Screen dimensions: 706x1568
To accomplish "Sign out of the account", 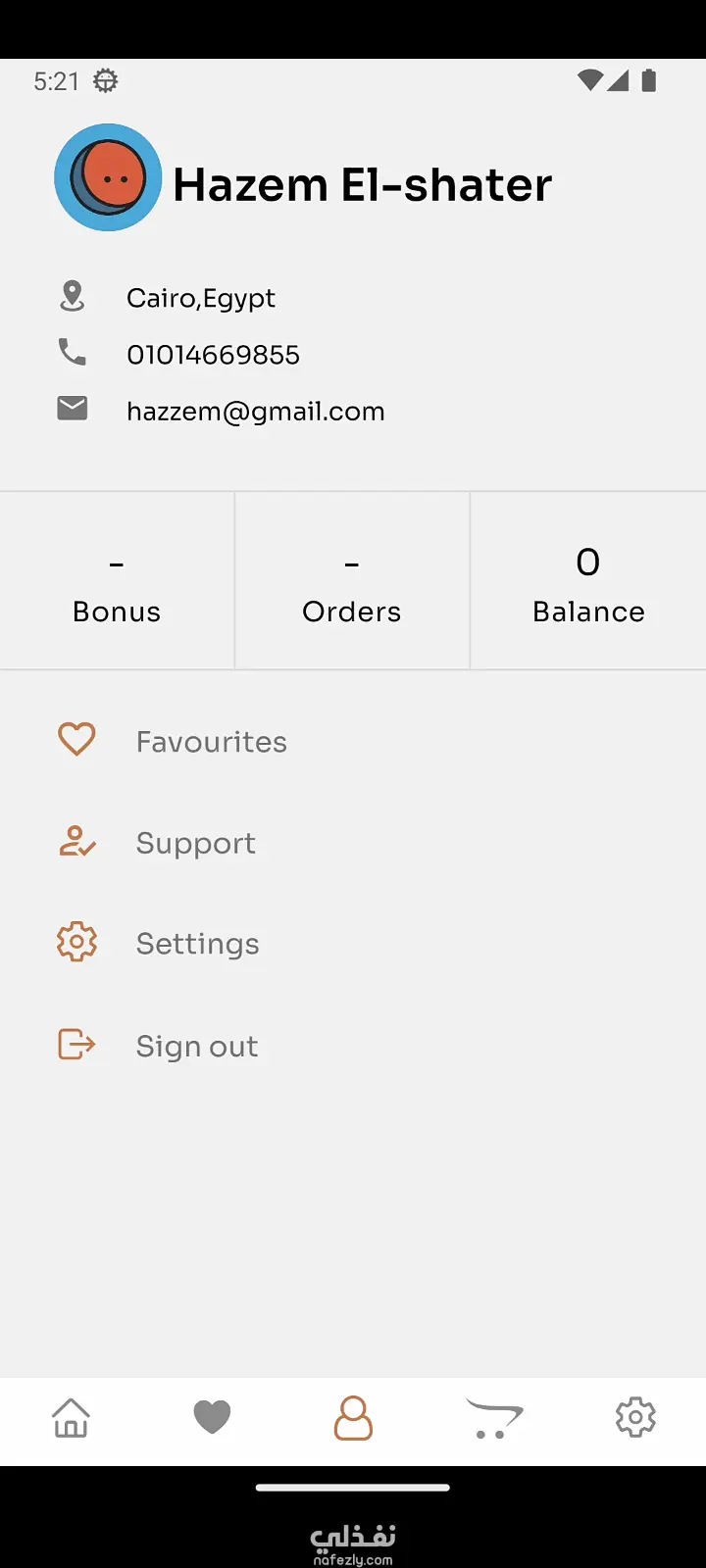I will 196,1046.
